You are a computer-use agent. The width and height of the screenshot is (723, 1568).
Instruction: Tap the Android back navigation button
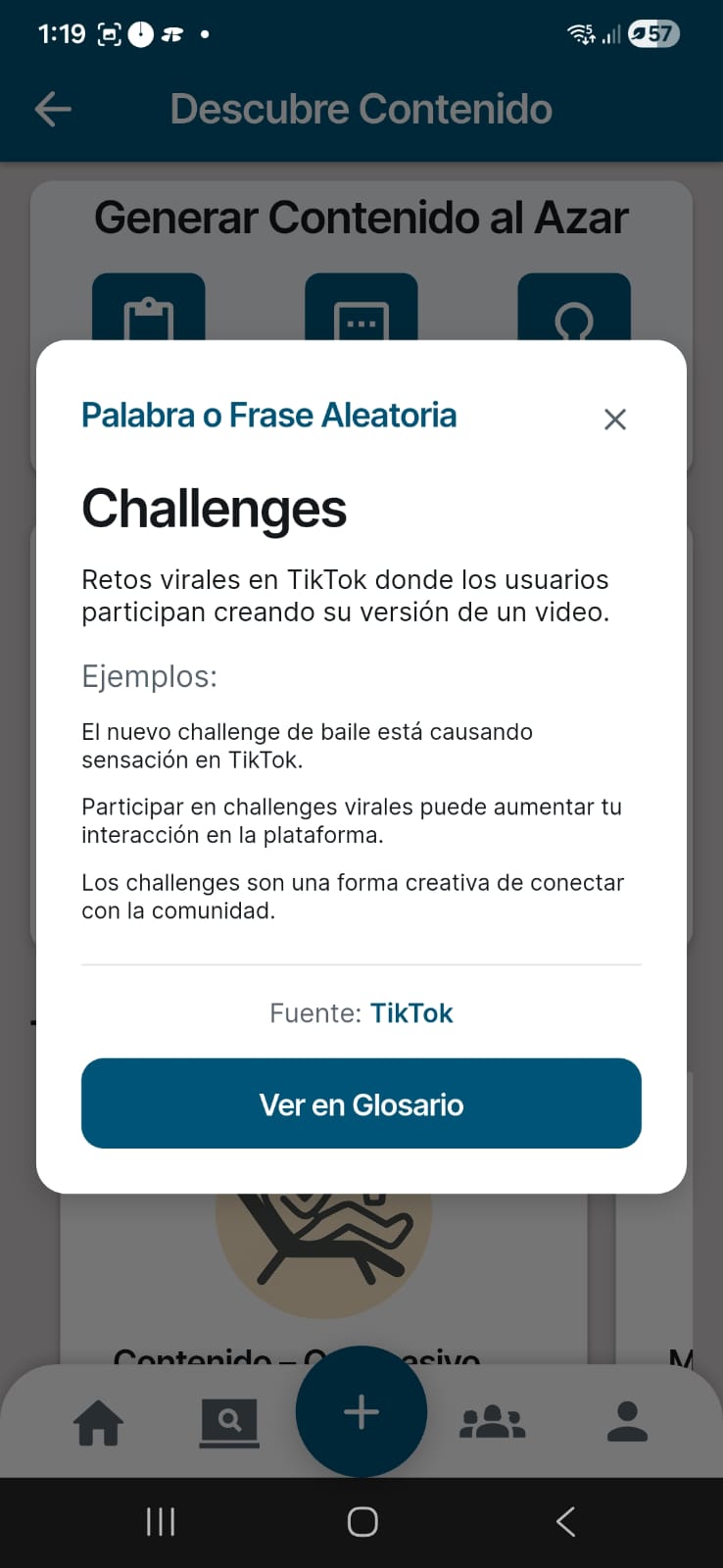[x=564, y=1521]
